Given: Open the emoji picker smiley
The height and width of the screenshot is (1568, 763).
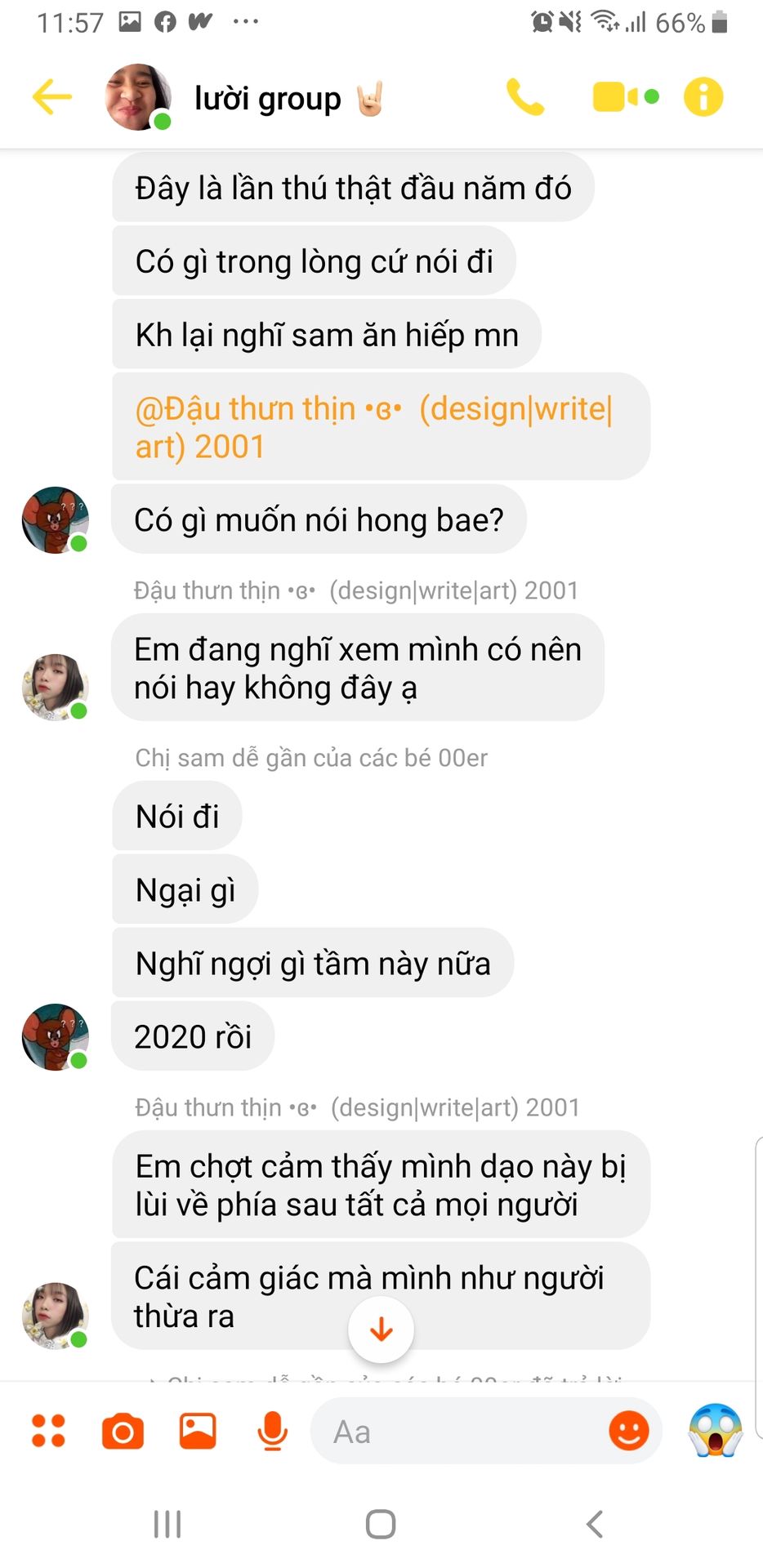Looking at the screenshot, I should 629,1431.
